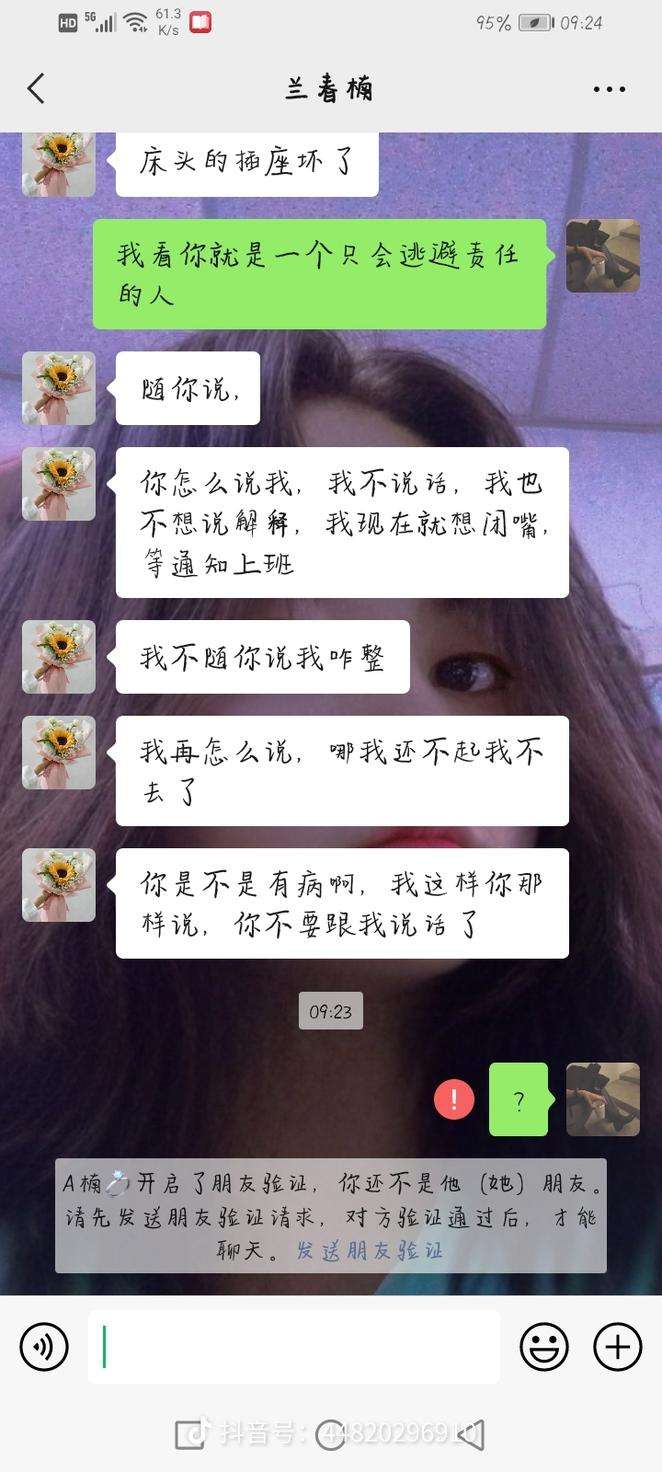
Task: Switch to voice message input
Action: click(x=44, y=1347)
